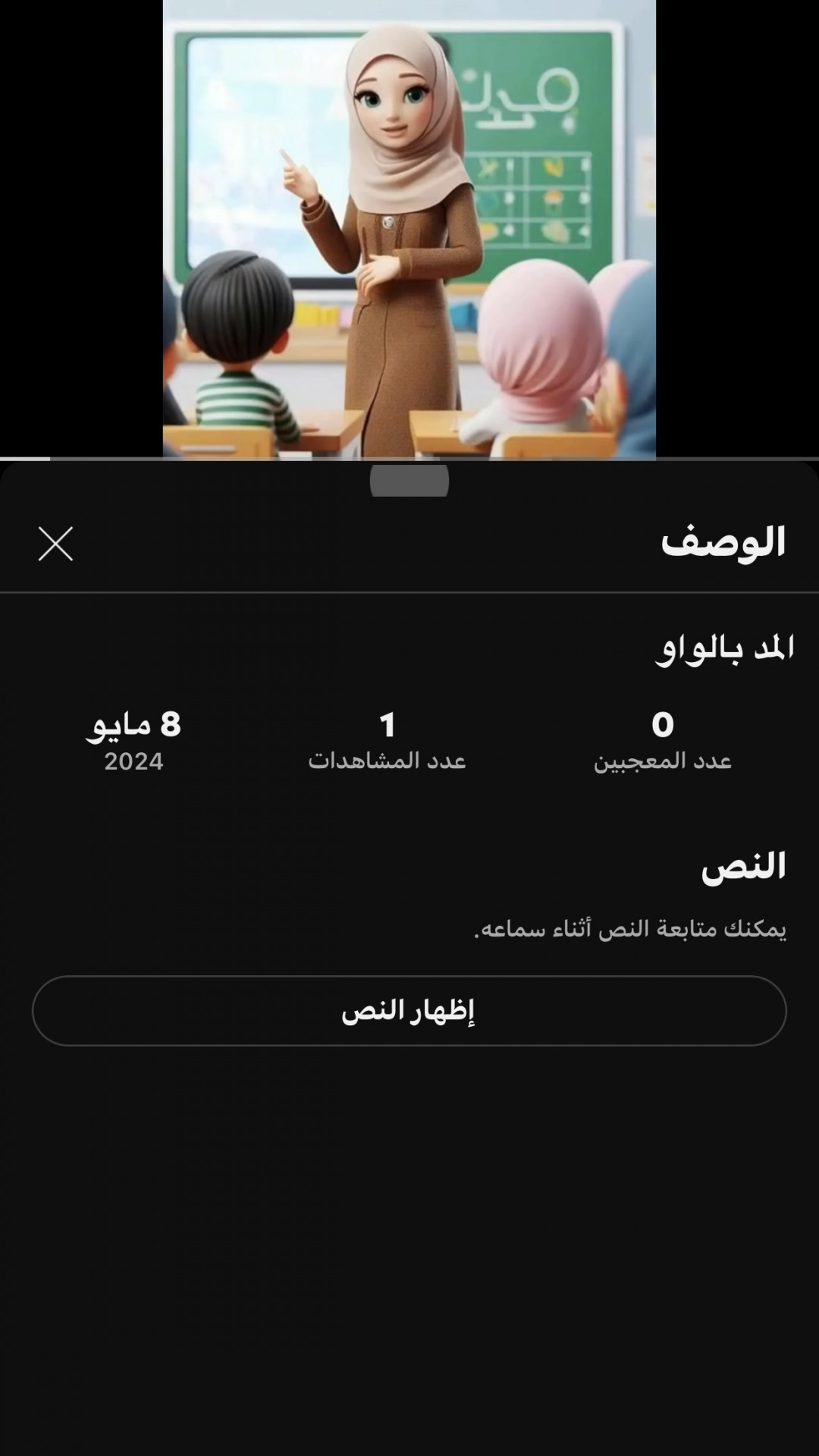Tap the drag handle on the description sheet
819x1456 pixels.
click(409, 482)
